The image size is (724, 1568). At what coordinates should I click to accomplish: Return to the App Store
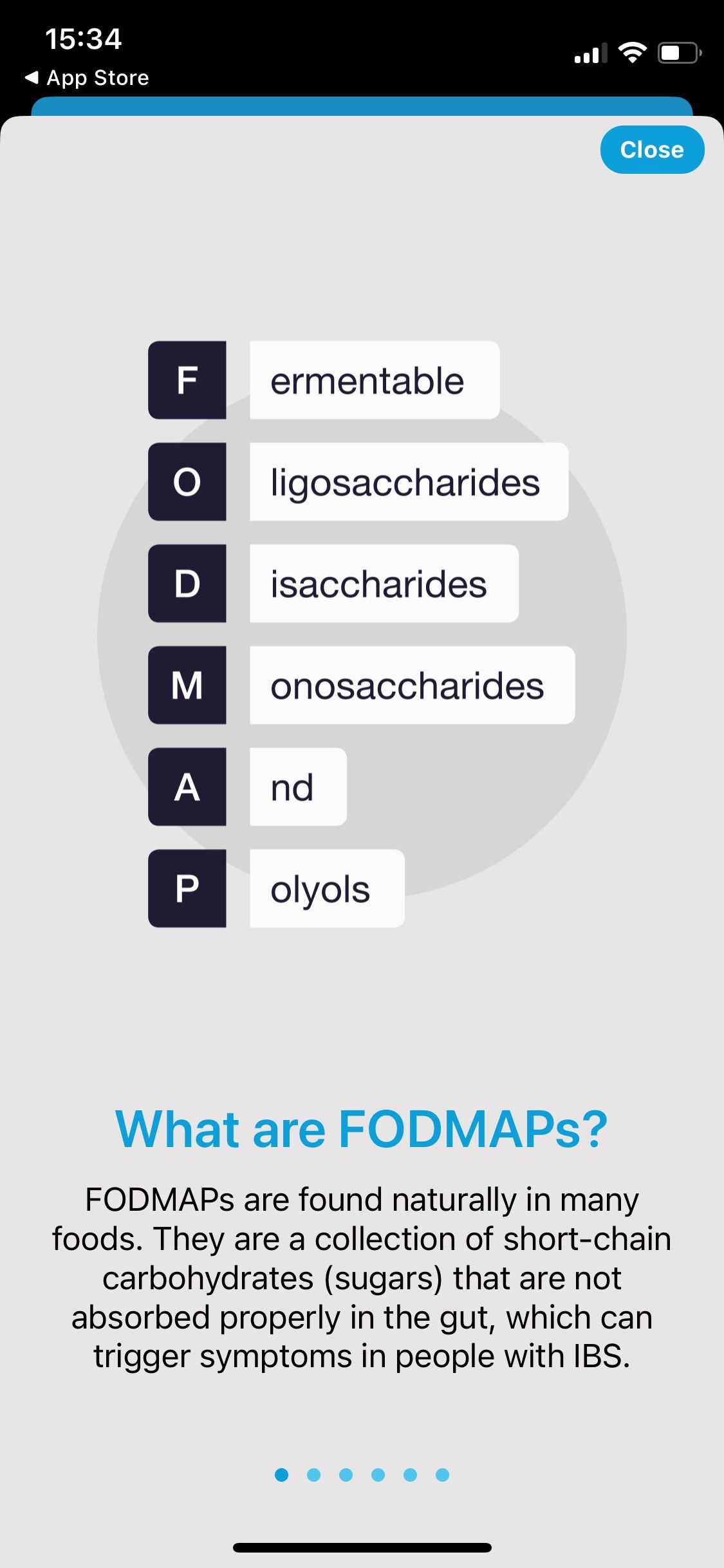pos(87,78)
